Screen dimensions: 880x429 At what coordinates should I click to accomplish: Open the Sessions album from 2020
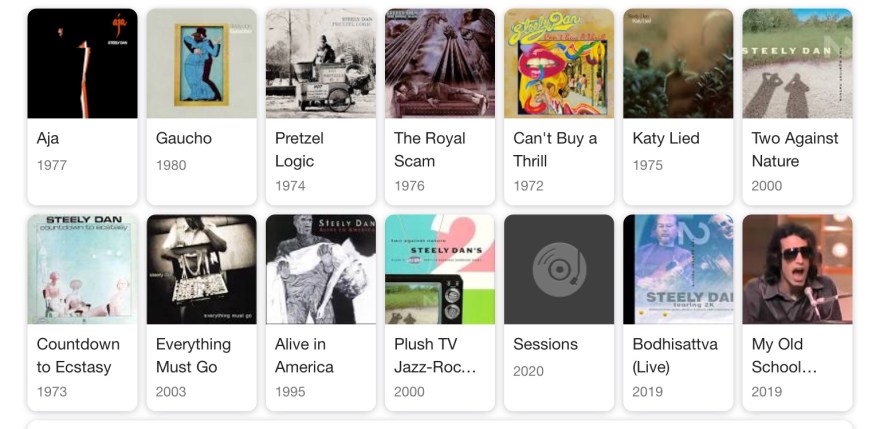tap(559, 312)
